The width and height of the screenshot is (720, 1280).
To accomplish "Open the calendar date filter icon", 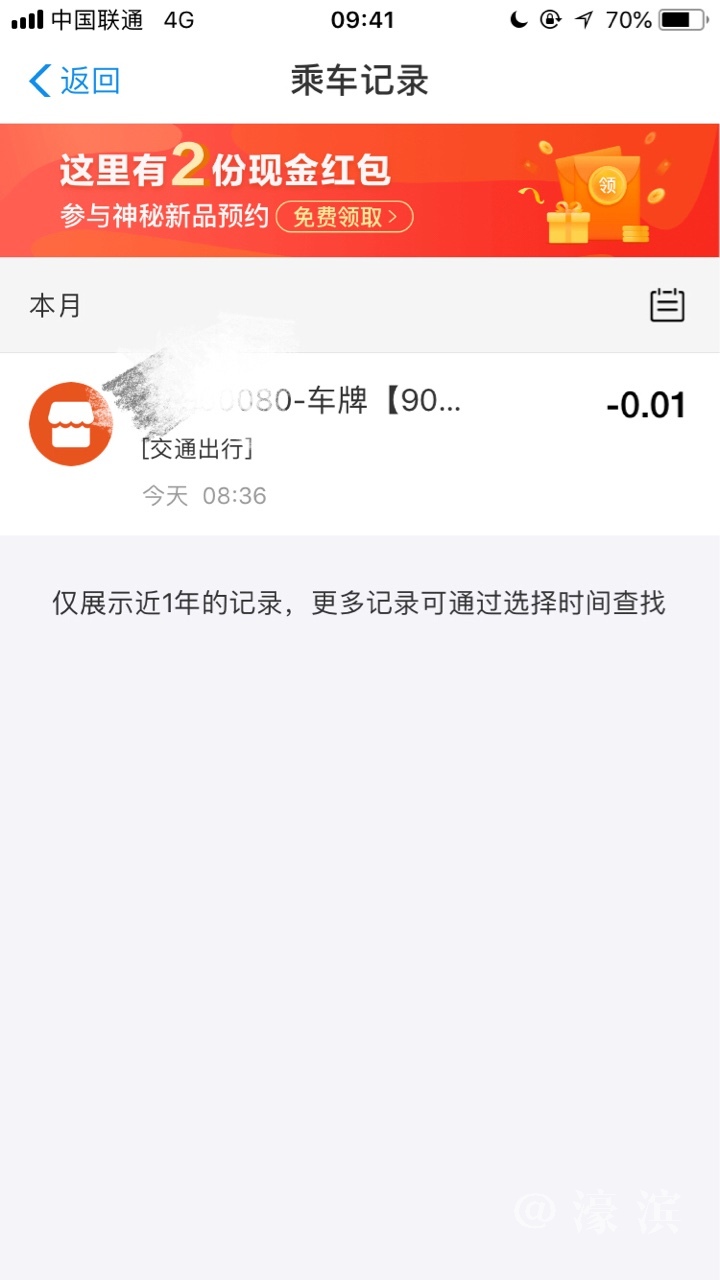I will click(667, 305).
